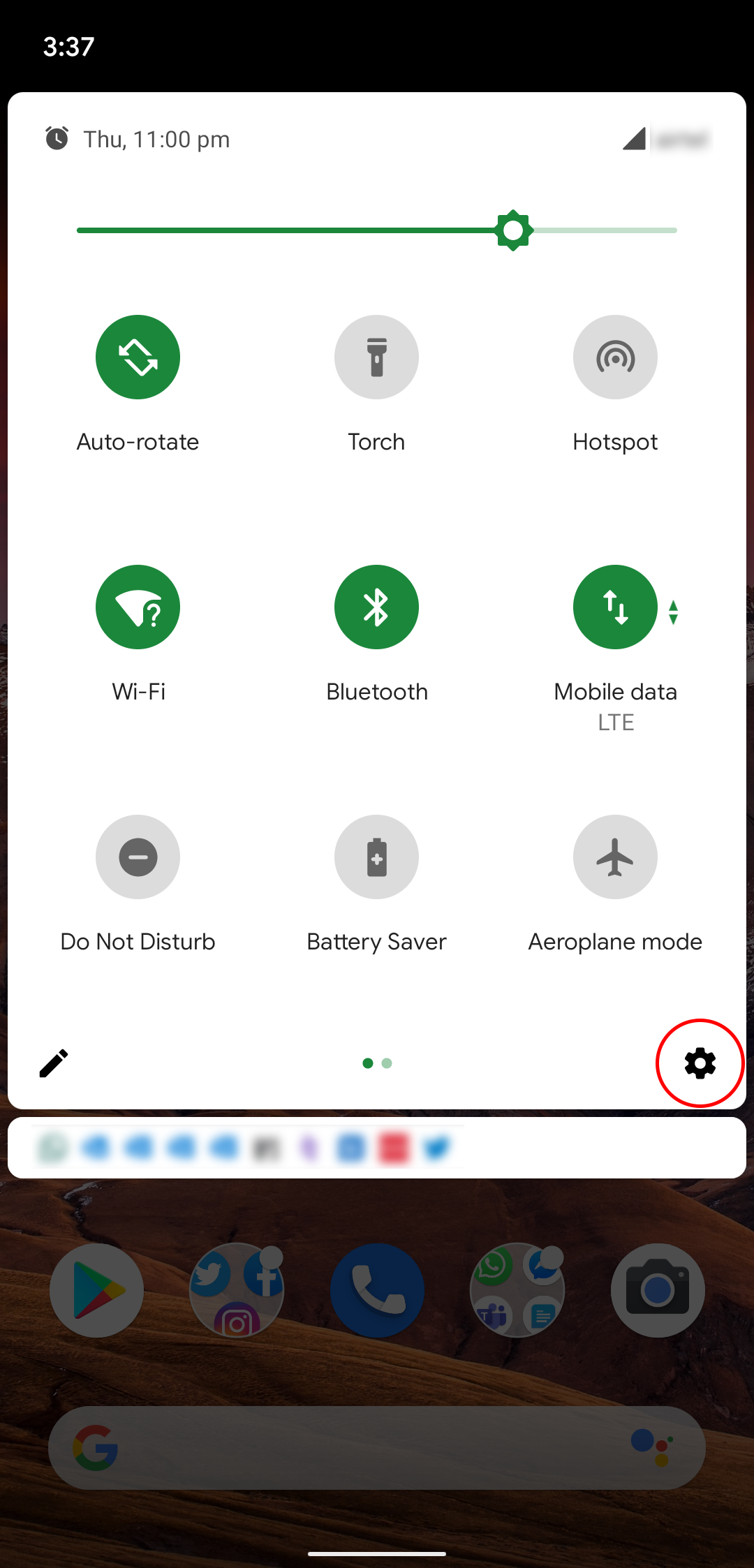Enable Do Not Disturb

[138, 857]
